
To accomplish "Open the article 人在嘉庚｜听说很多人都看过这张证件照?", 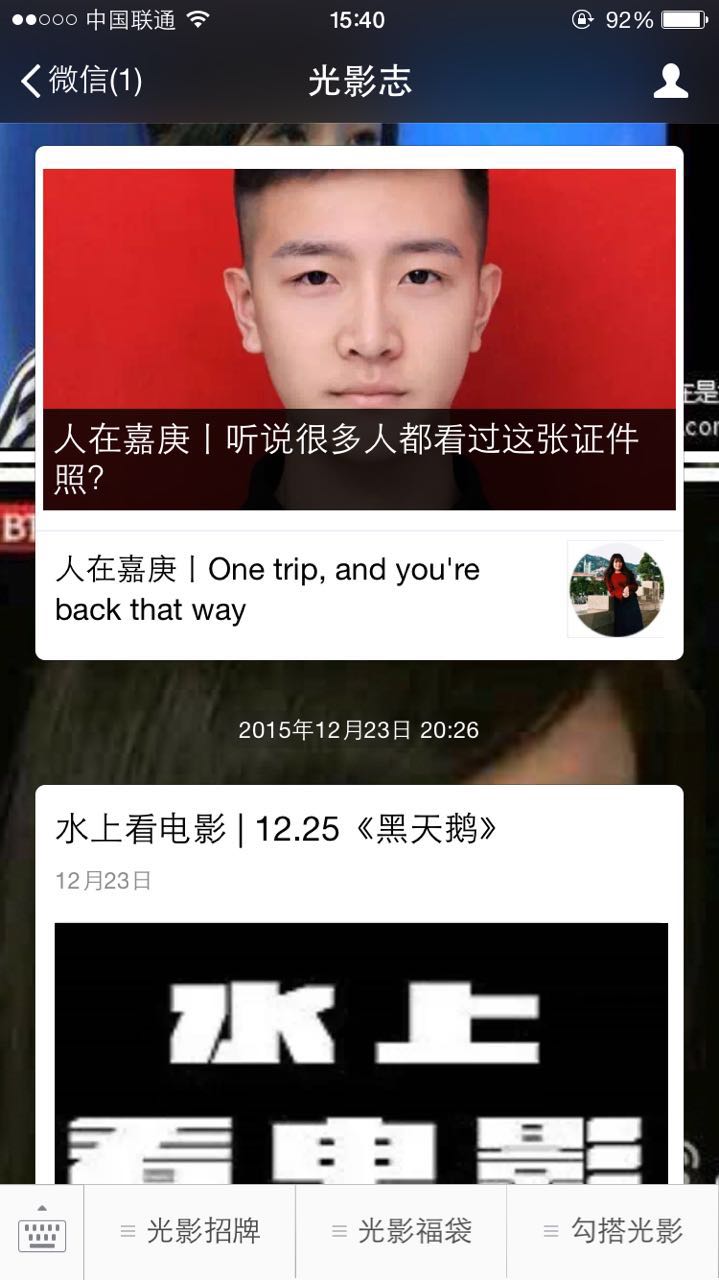I will 359,340.
